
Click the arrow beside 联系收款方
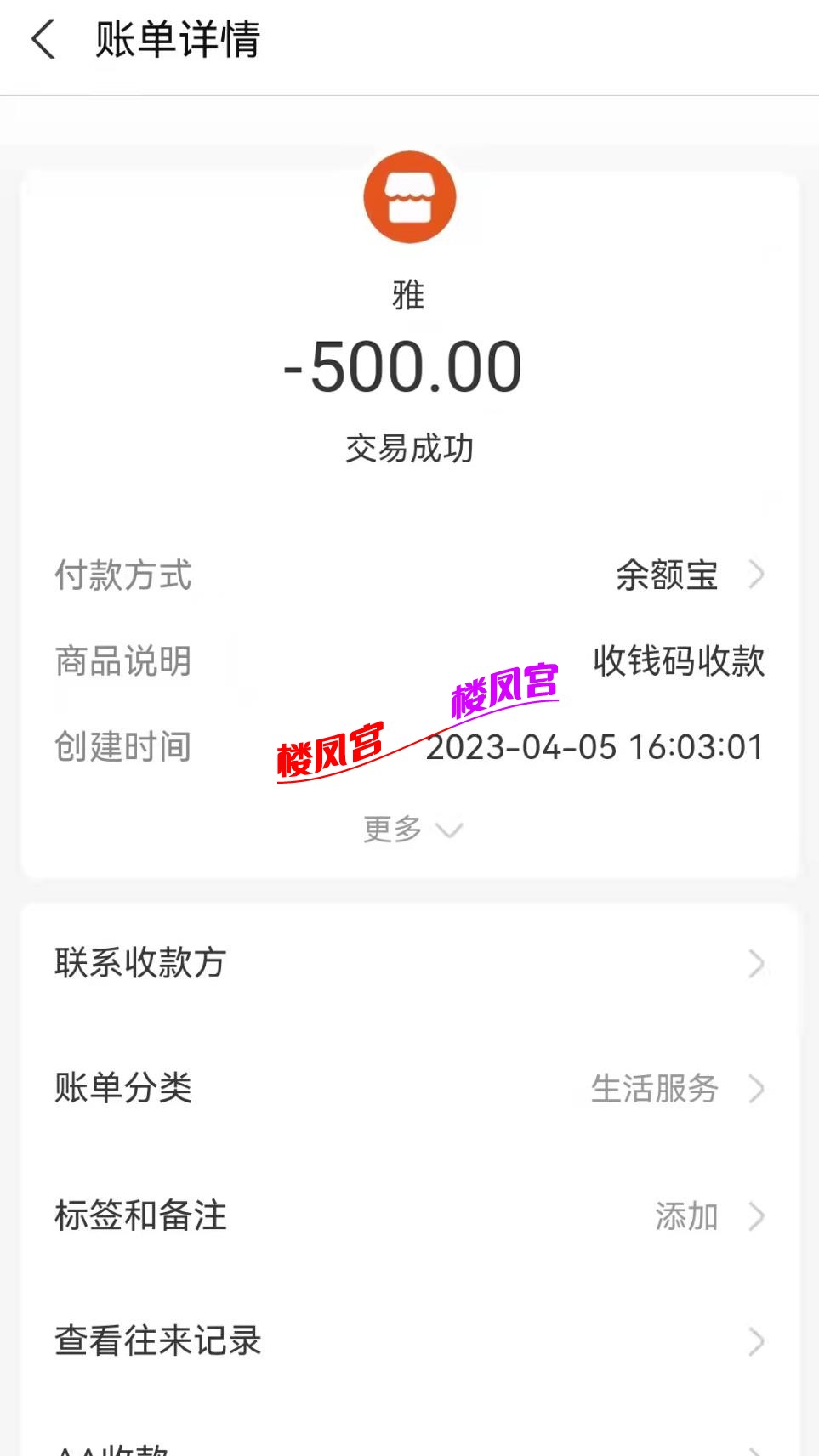pos(755,964)
